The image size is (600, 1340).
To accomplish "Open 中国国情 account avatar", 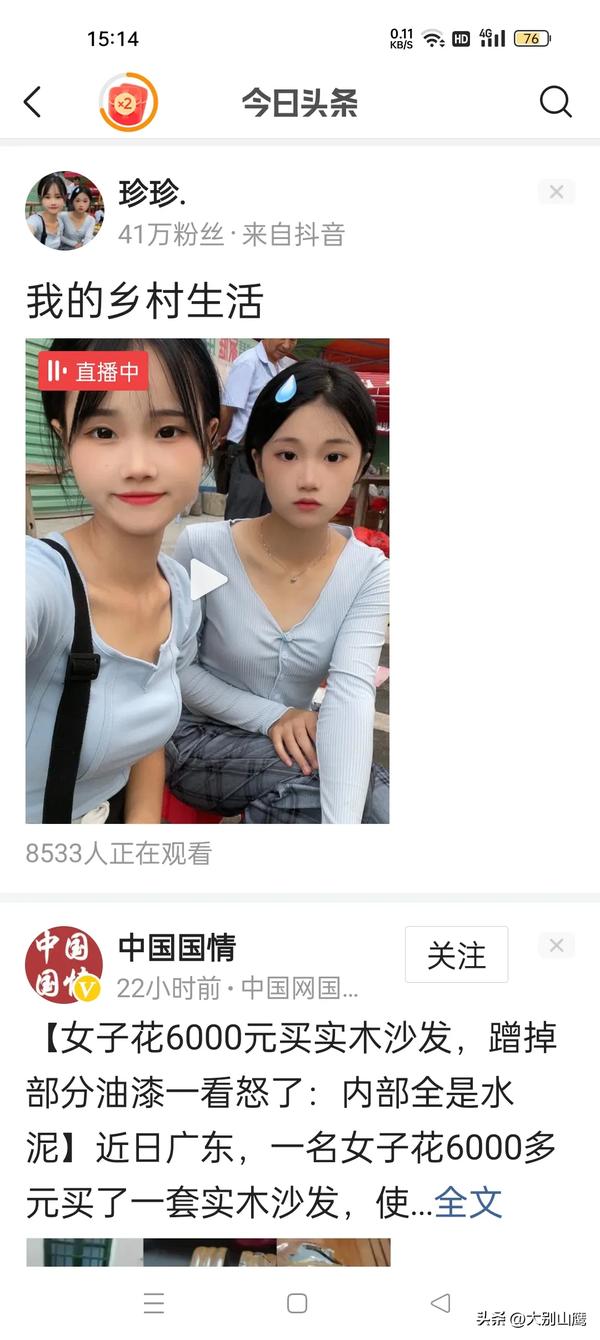I will (x=64, y=965).
